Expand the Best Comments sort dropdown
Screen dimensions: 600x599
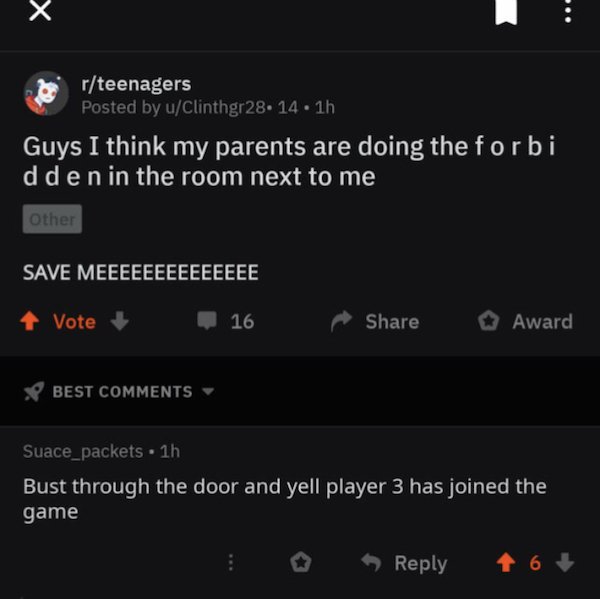(121, 391)
